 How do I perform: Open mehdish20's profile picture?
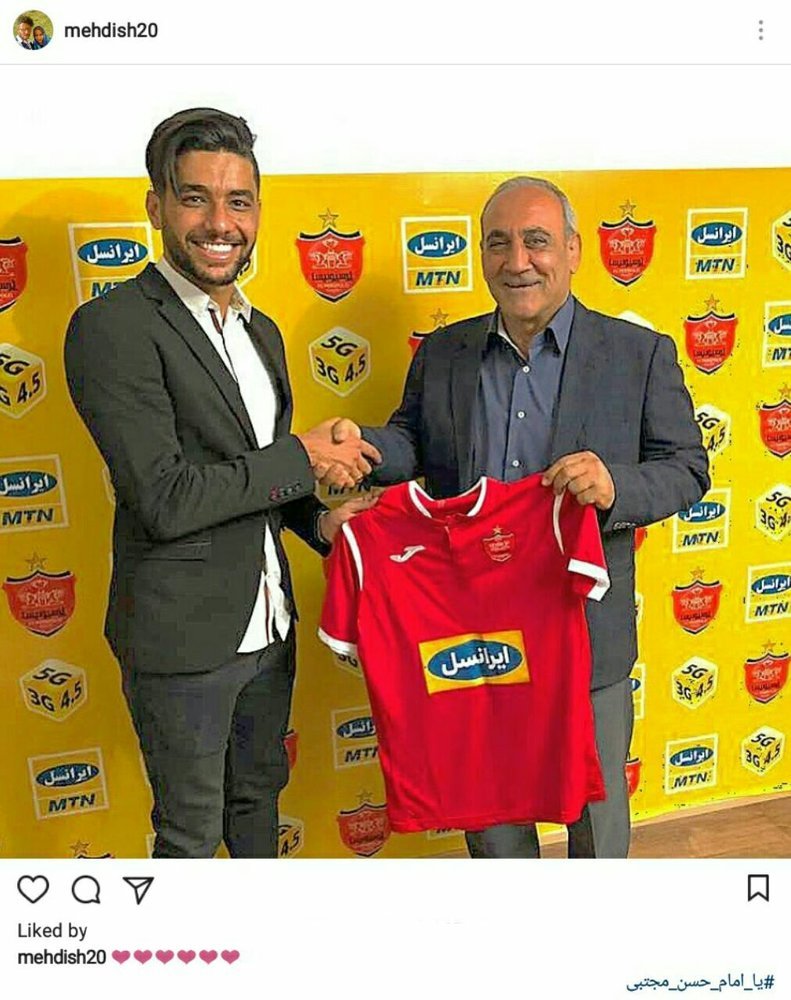(32, 30)
